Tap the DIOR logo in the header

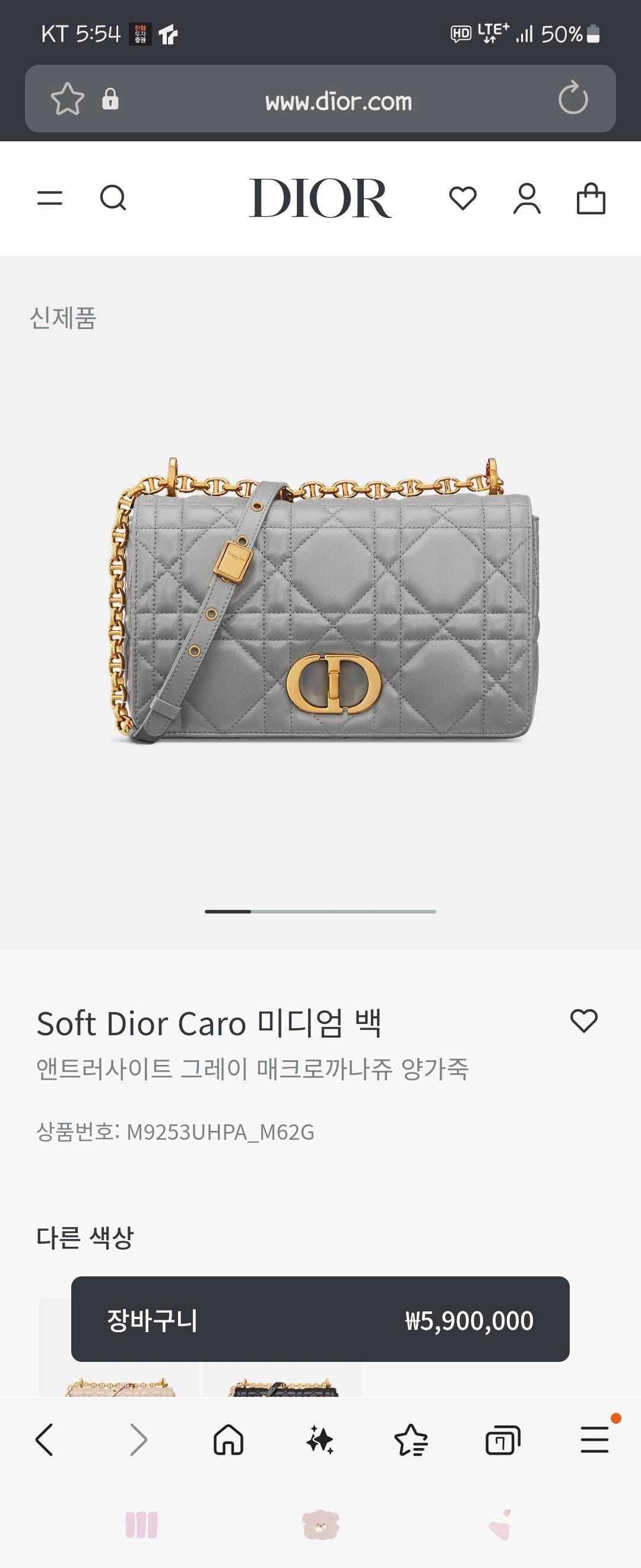(x=320, y=198)
